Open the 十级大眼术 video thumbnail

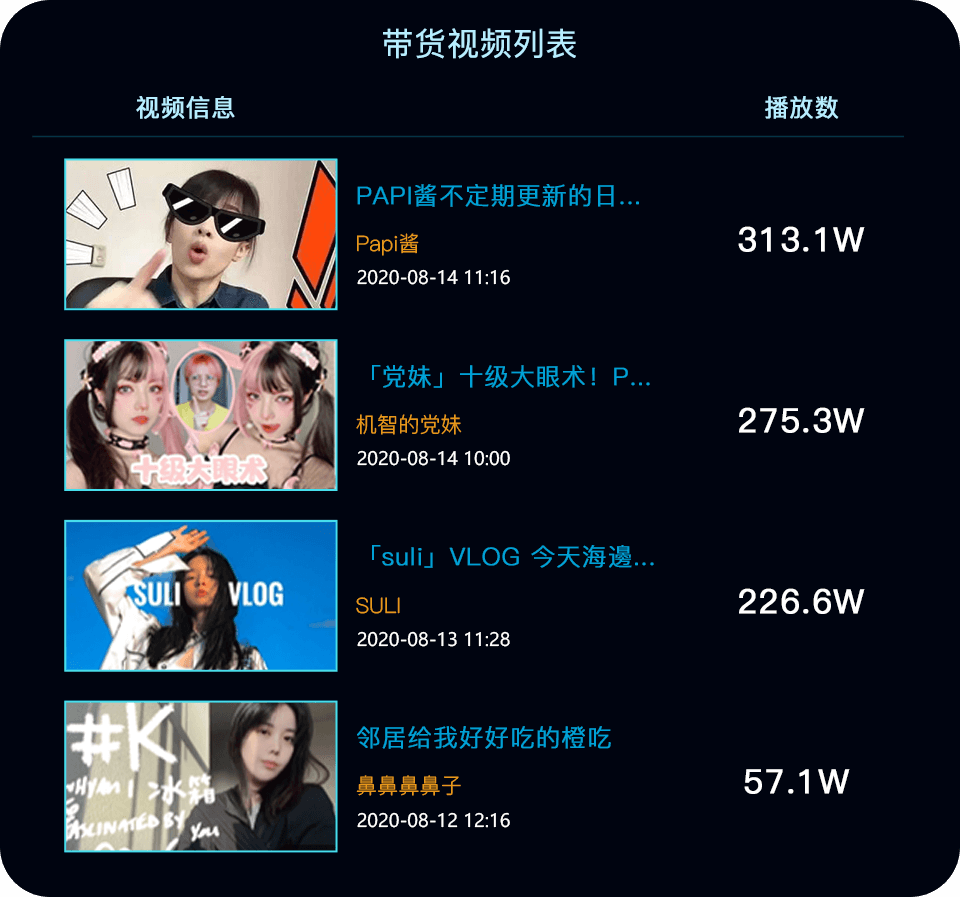(x=201, y=415)
